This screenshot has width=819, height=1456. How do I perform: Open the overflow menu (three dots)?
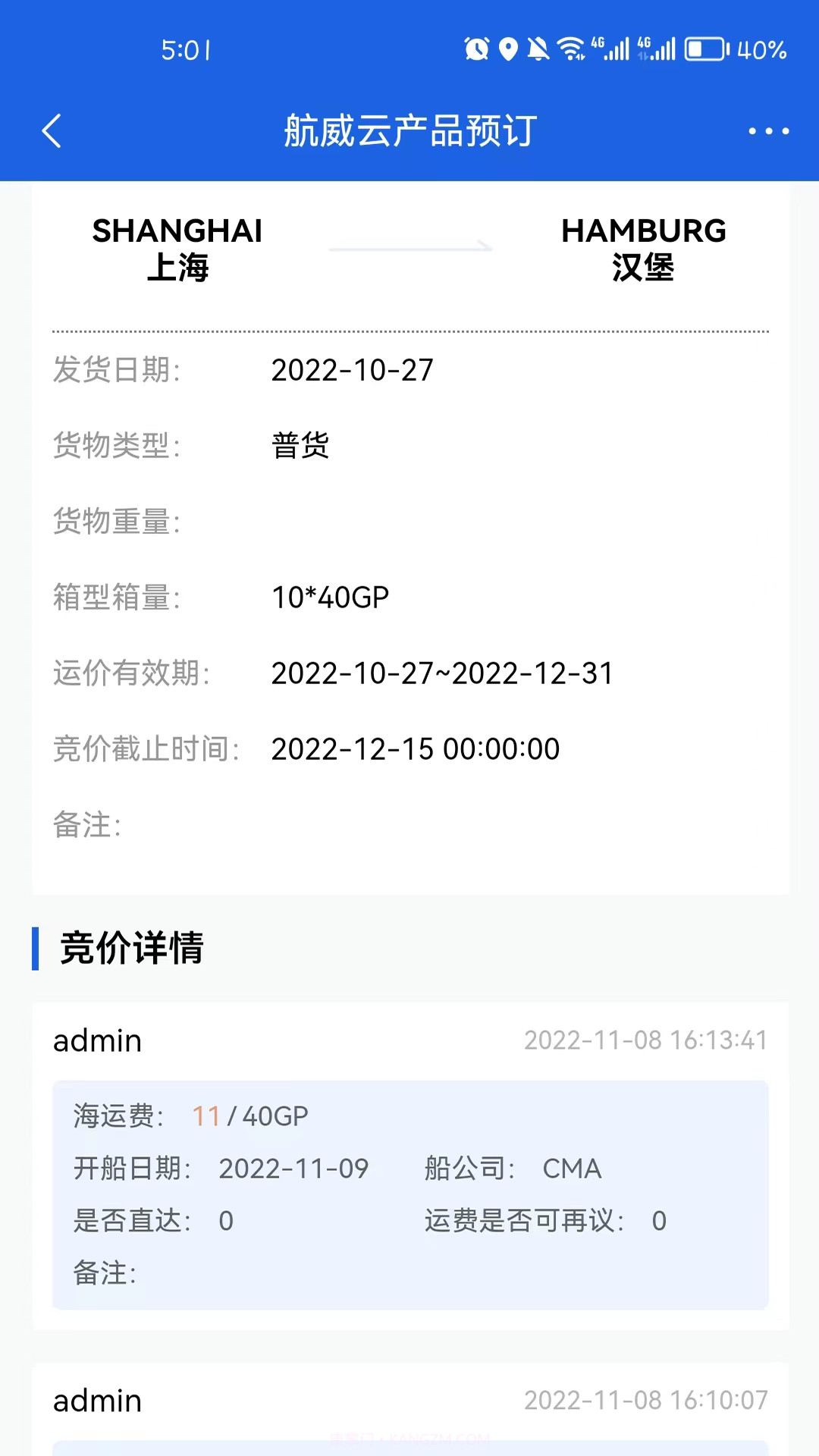(767, 130)
